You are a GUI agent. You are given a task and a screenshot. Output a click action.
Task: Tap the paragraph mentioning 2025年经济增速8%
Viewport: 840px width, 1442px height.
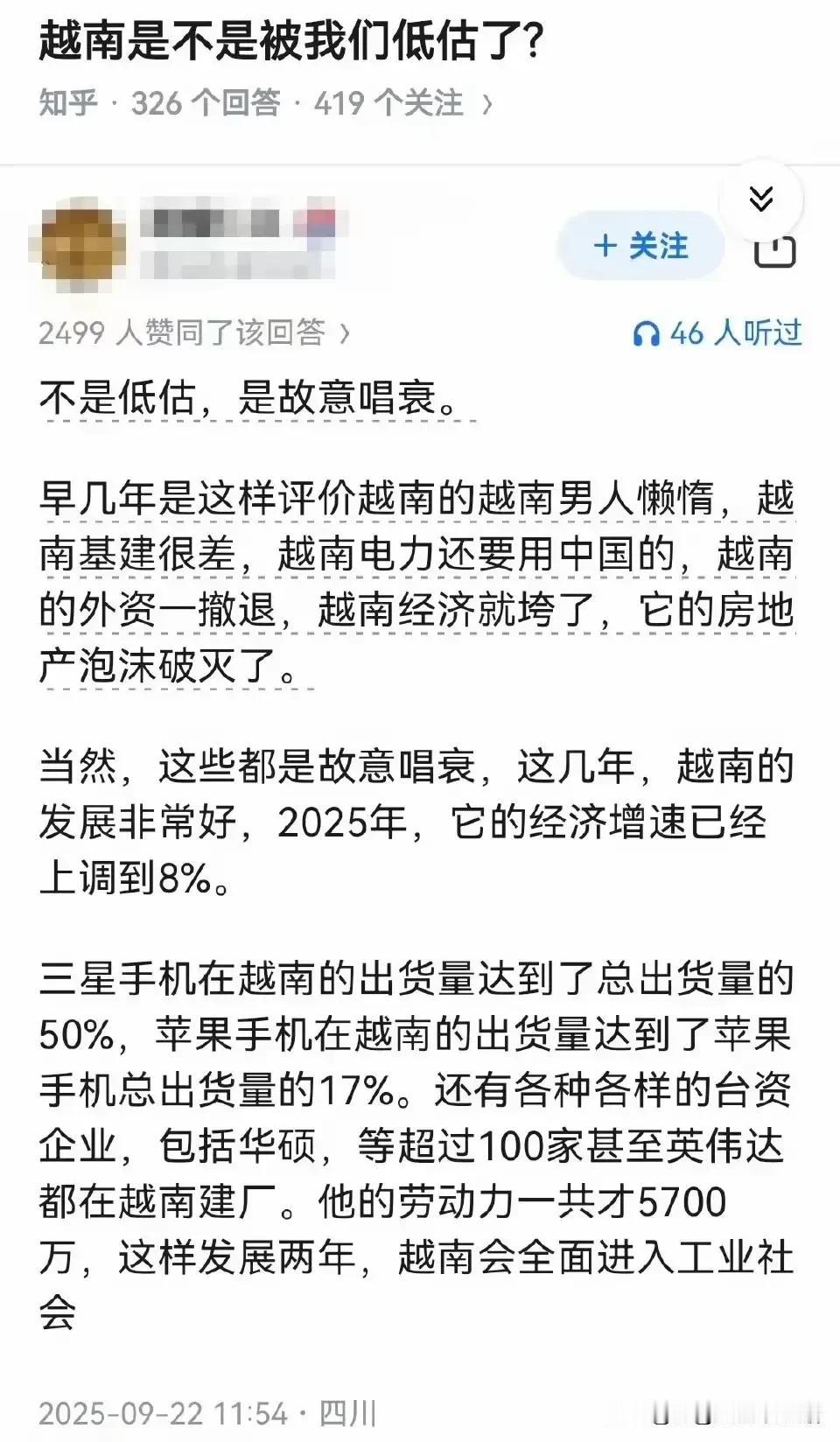tap(411, 818)
